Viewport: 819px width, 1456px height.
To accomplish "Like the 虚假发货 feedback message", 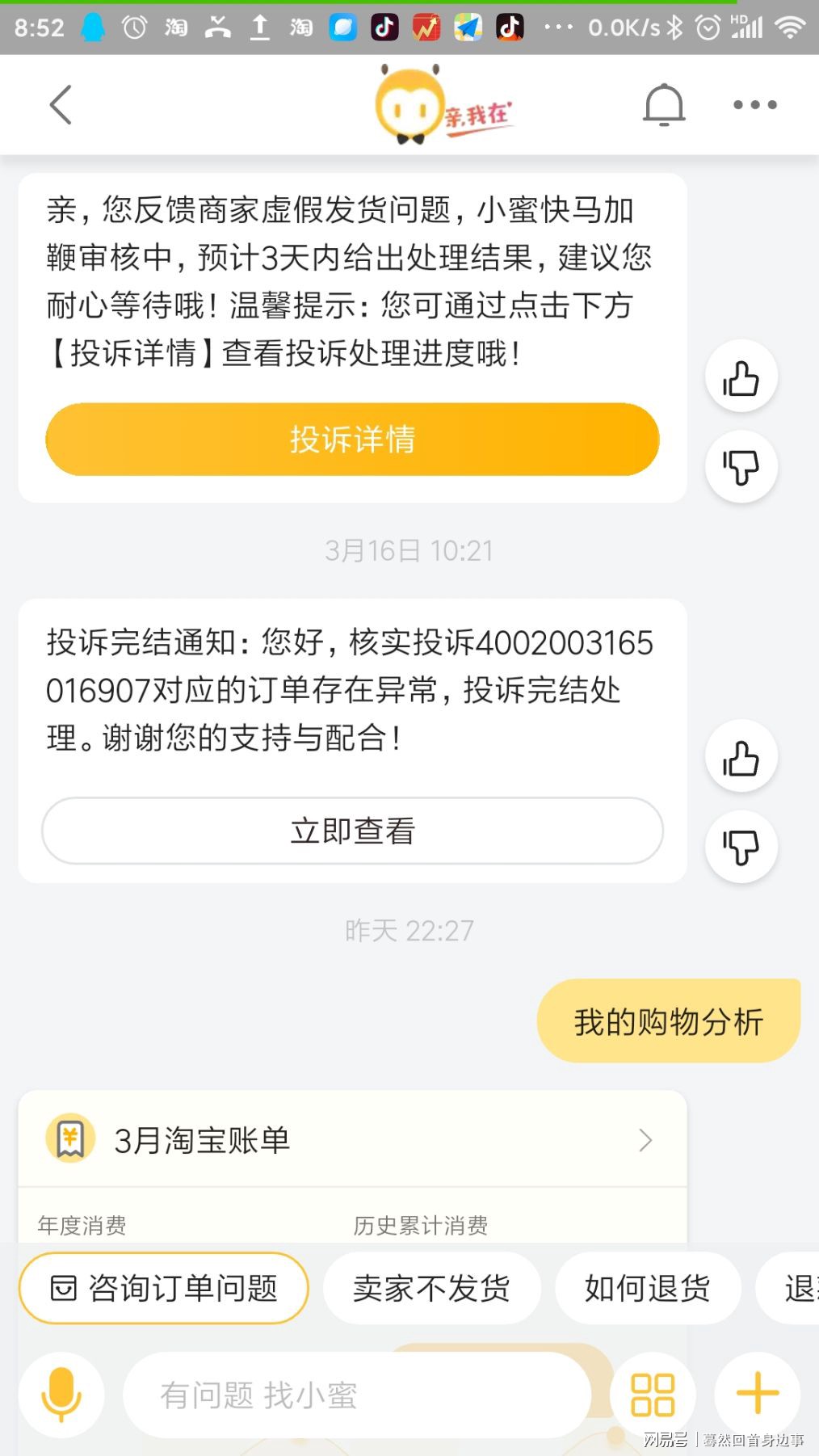I will [741, 377].
